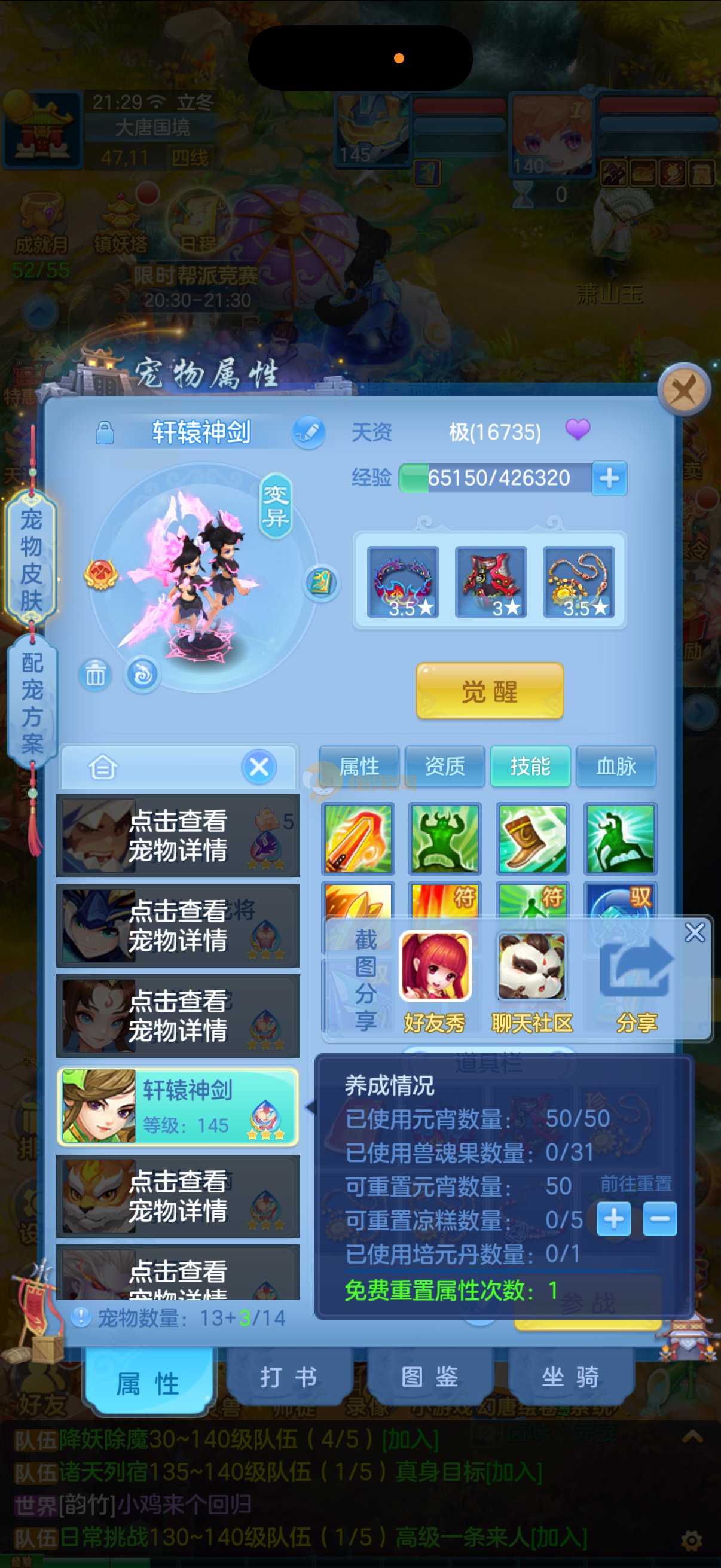Dismiss the screenshot share popup
The image size is (721, 1568).
695,932
